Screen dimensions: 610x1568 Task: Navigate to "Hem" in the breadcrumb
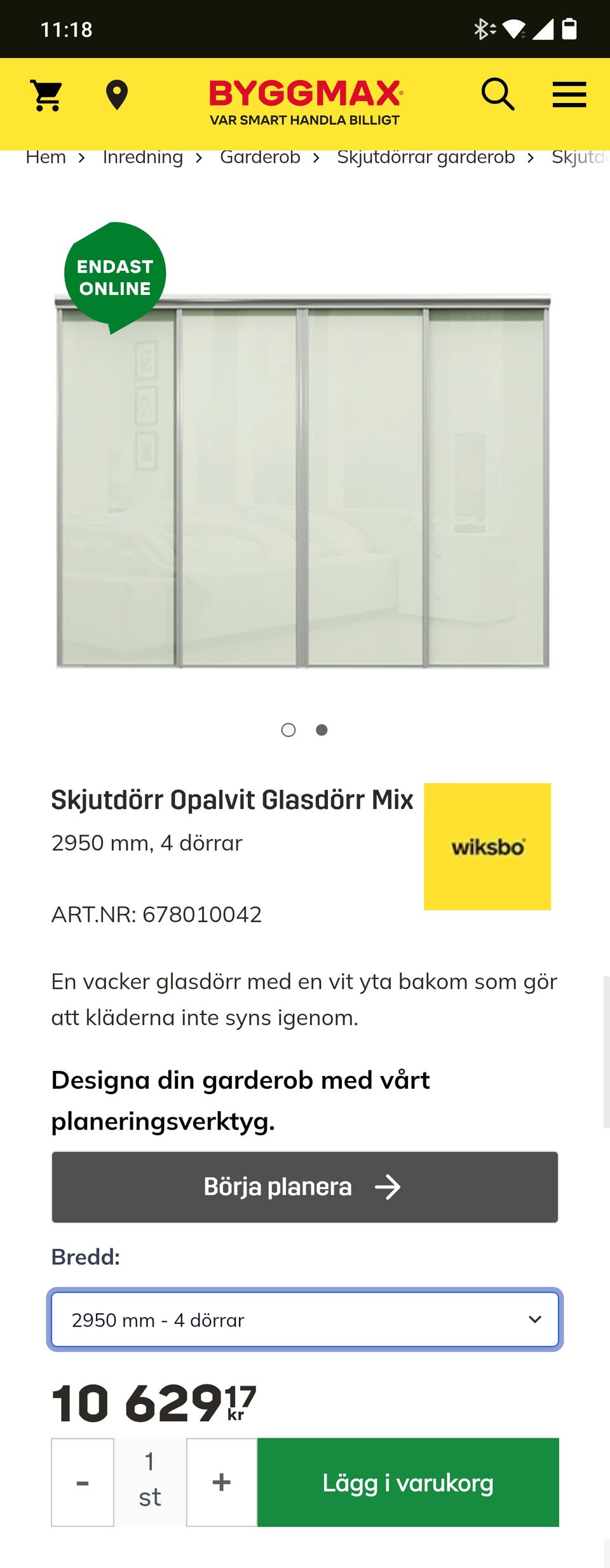tap(45, 156)
